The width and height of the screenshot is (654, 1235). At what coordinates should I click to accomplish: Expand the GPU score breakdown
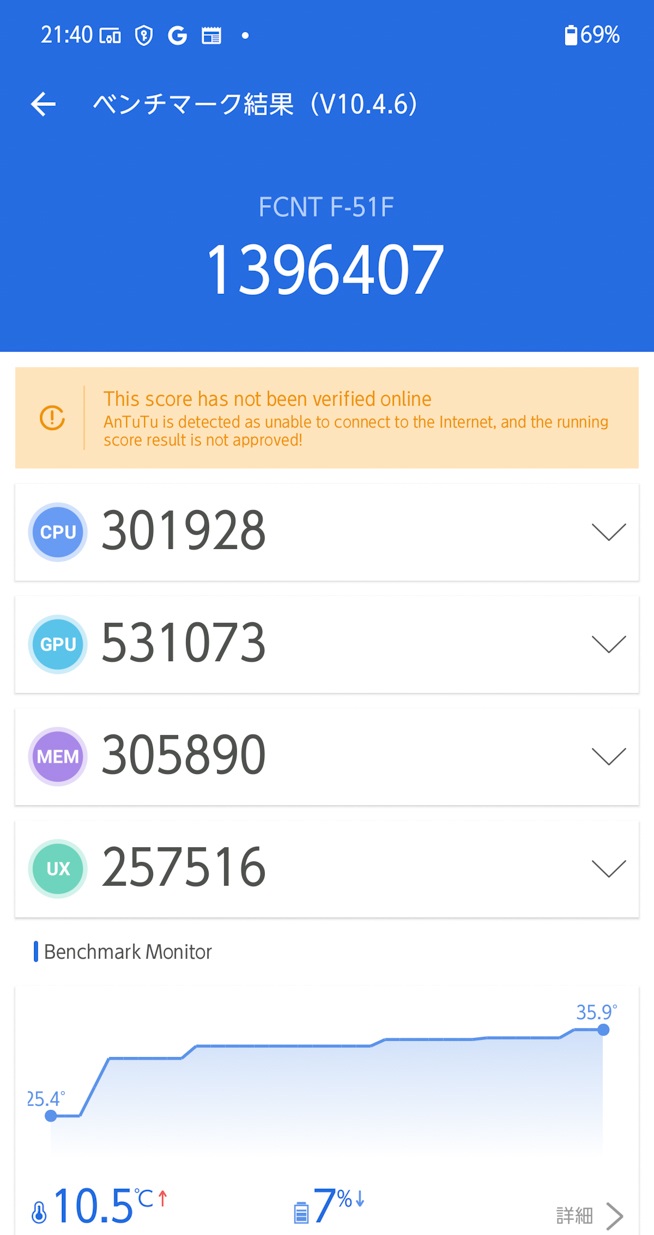[x=608, y=644]
